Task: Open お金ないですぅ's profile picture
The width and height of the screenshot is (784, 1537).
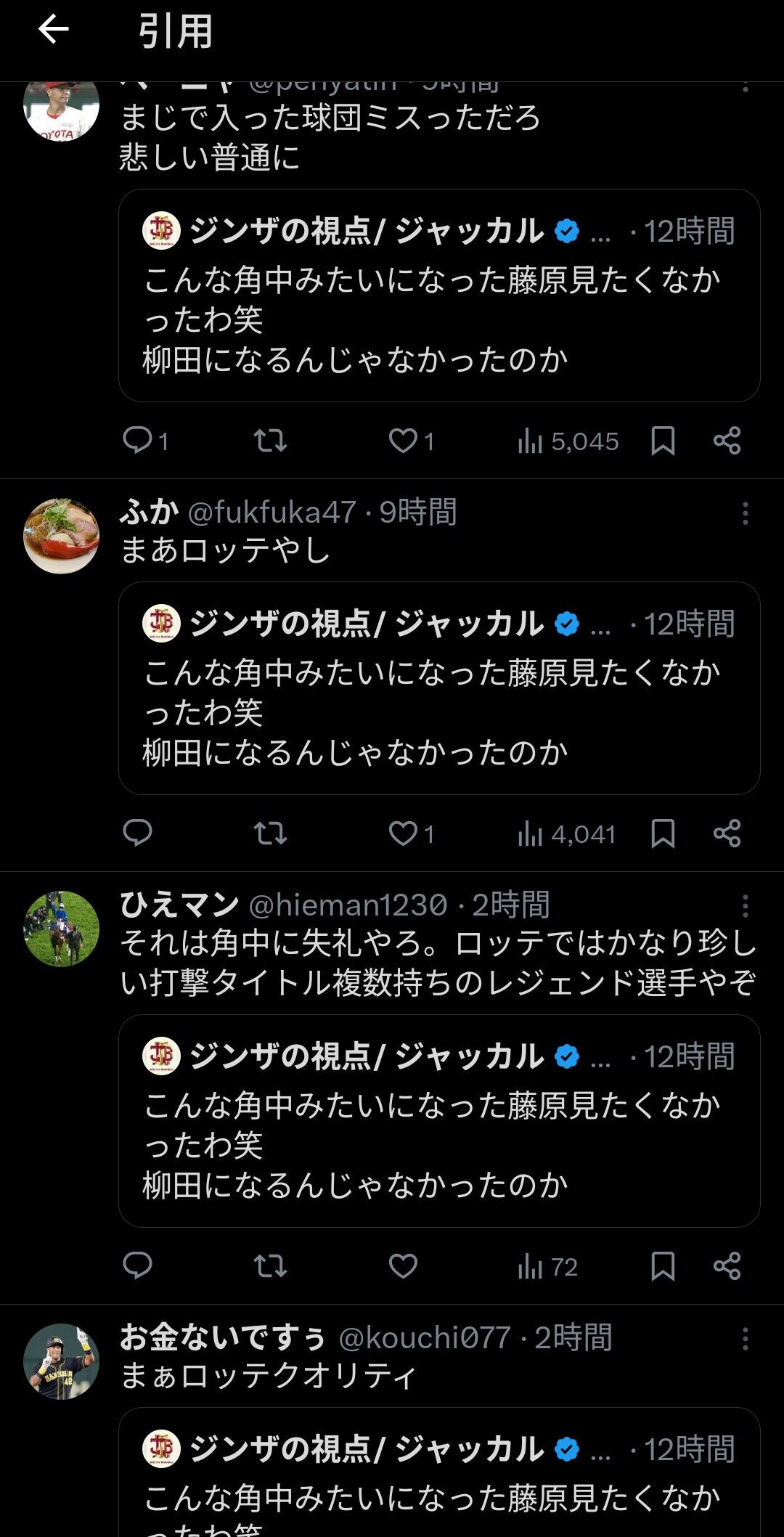Action: [x=61, y=1361]
